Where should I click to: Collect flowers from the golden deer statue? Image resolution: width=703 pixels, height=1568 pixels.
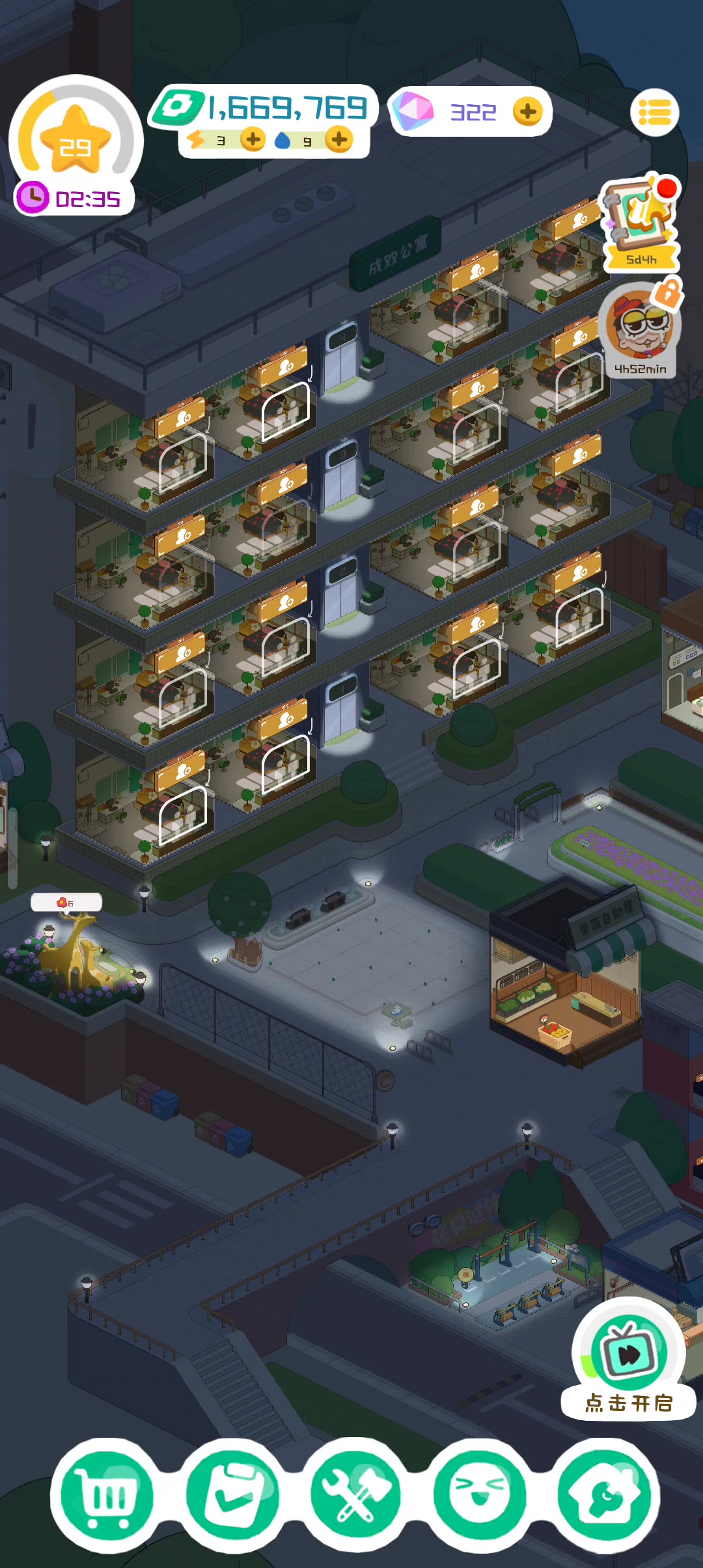(66, 903)
